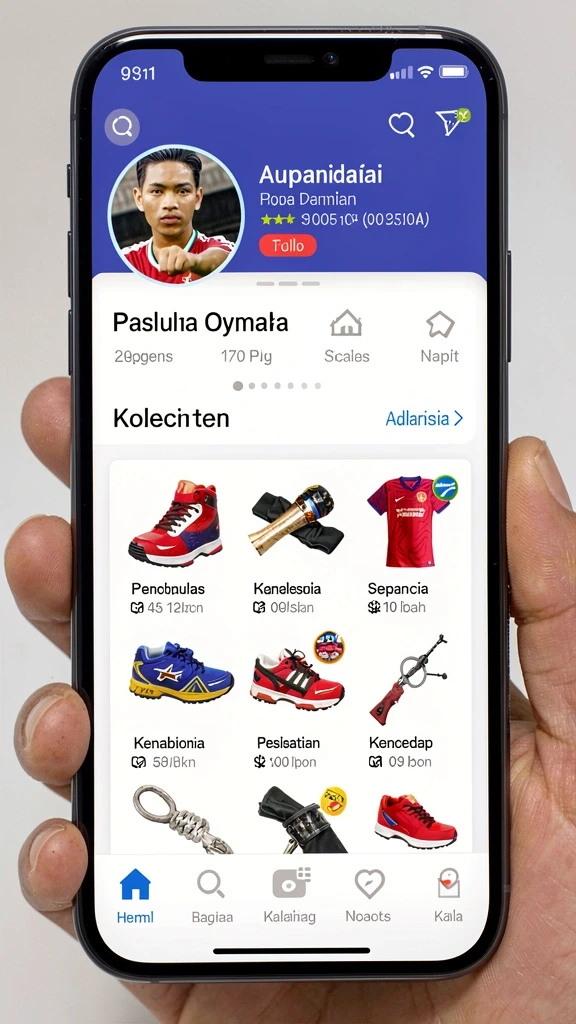Open the search icon in the header
Image resolution: width=576 pixels, height=1024 pixels.
pyautogui.click(x=122, y=126)
